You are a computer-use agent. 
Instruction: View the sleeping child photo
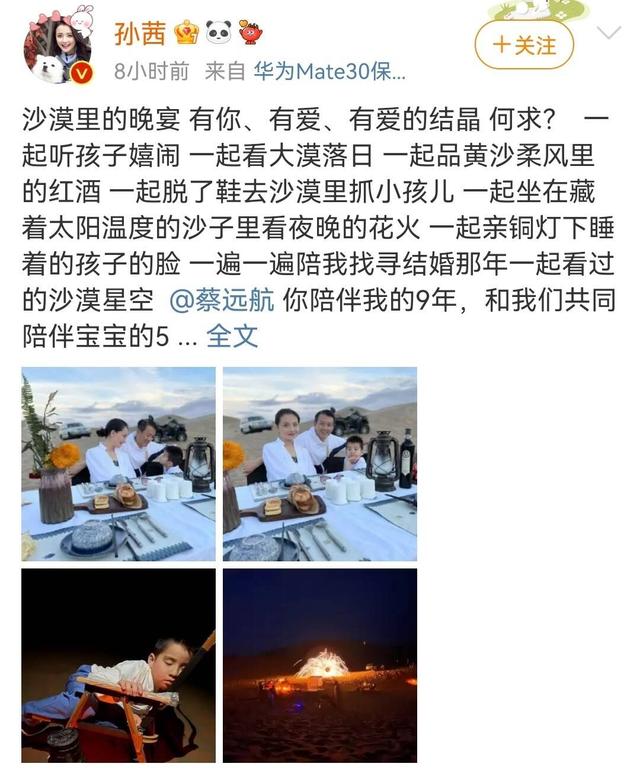(x=118, y=664)
